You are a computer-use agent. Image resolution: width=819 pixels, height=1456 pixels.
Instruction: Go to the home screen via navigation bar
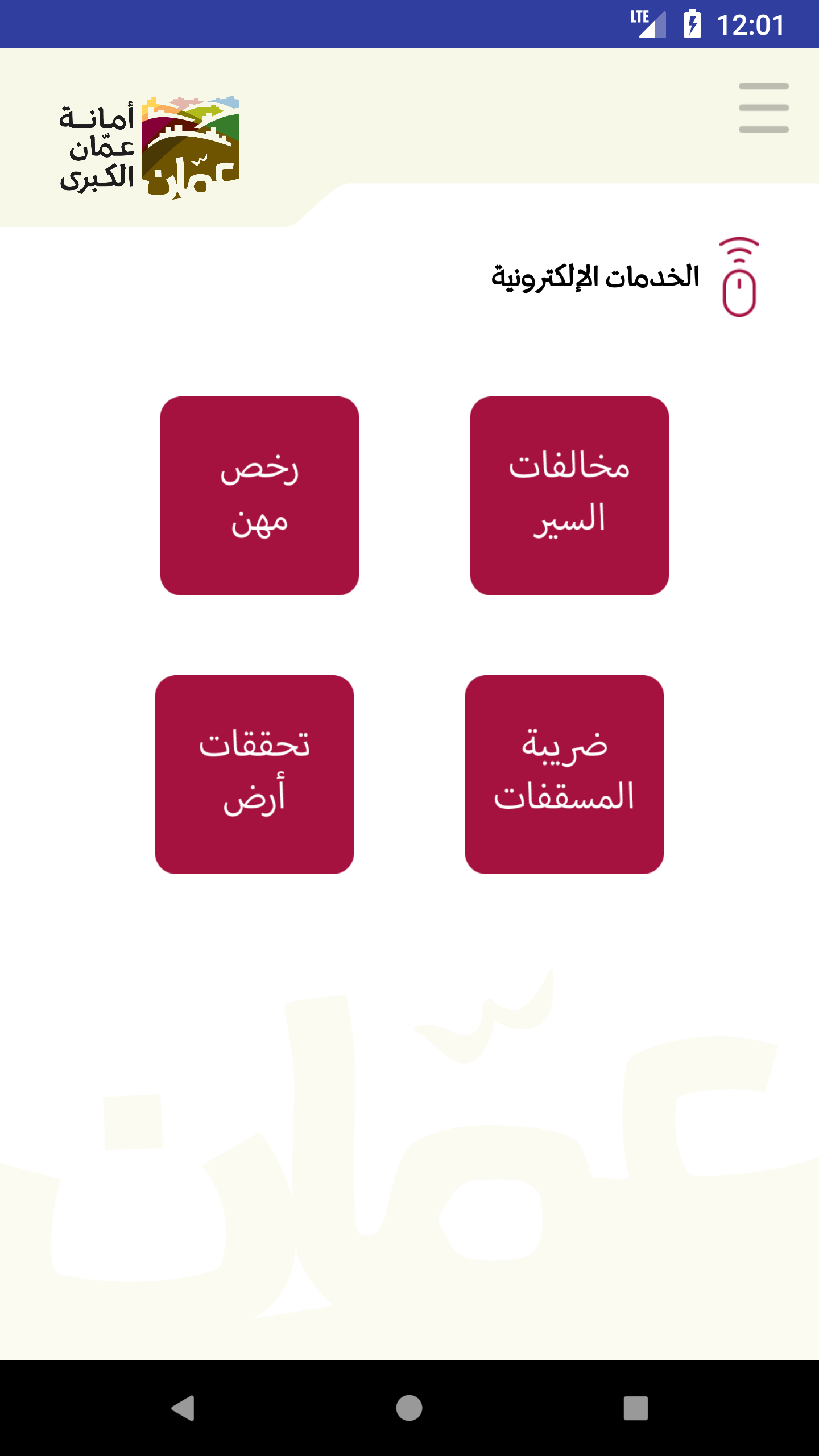(409, 1408)
